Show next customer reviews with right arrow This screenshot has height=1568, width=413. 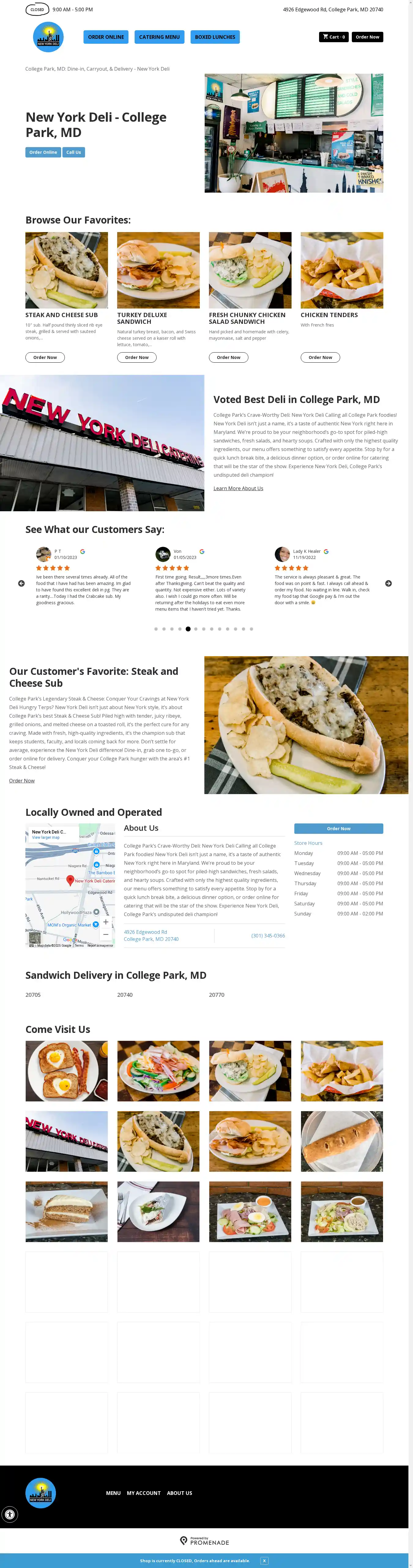pos(388,583)
